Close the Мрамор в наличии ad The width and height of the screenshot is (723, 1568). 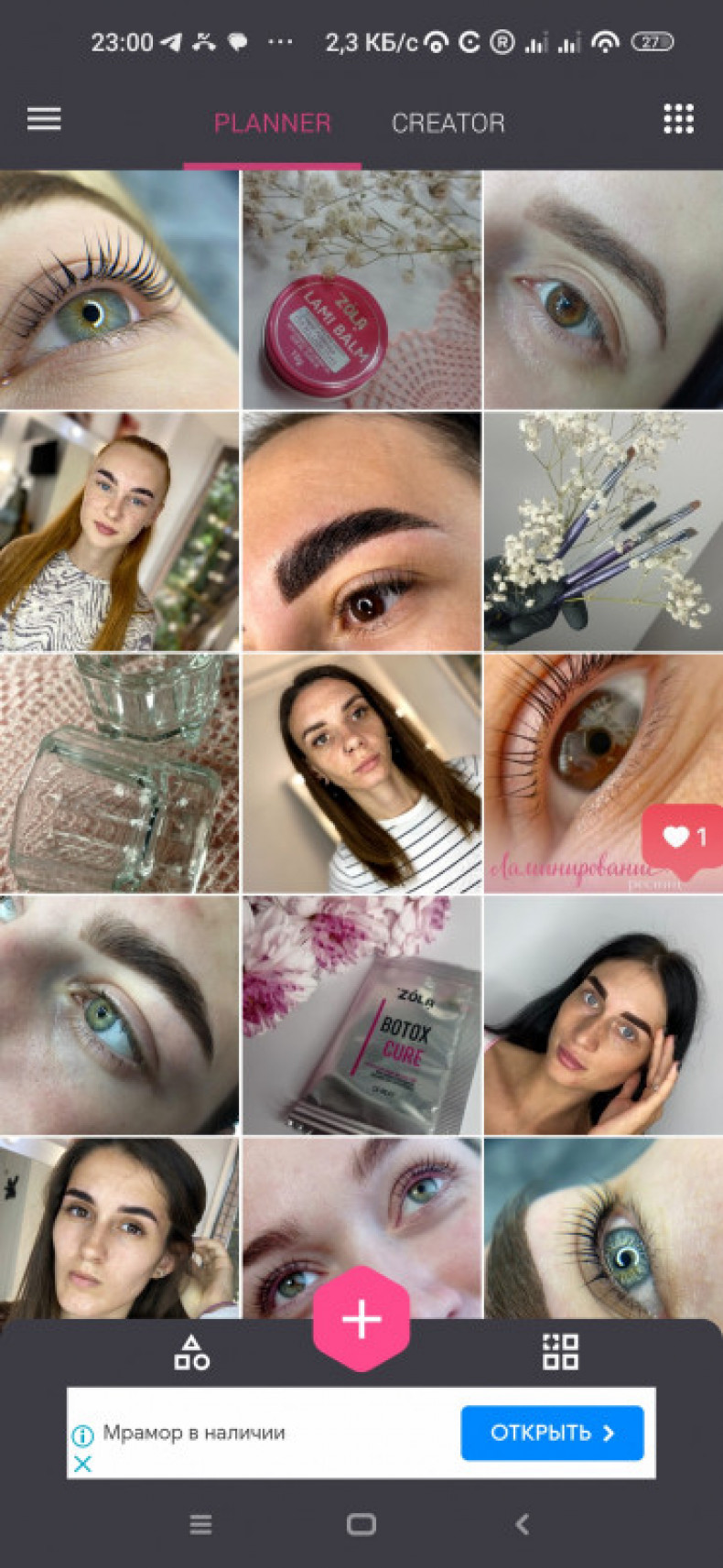pyautogui.click(x=82, y=1464)
